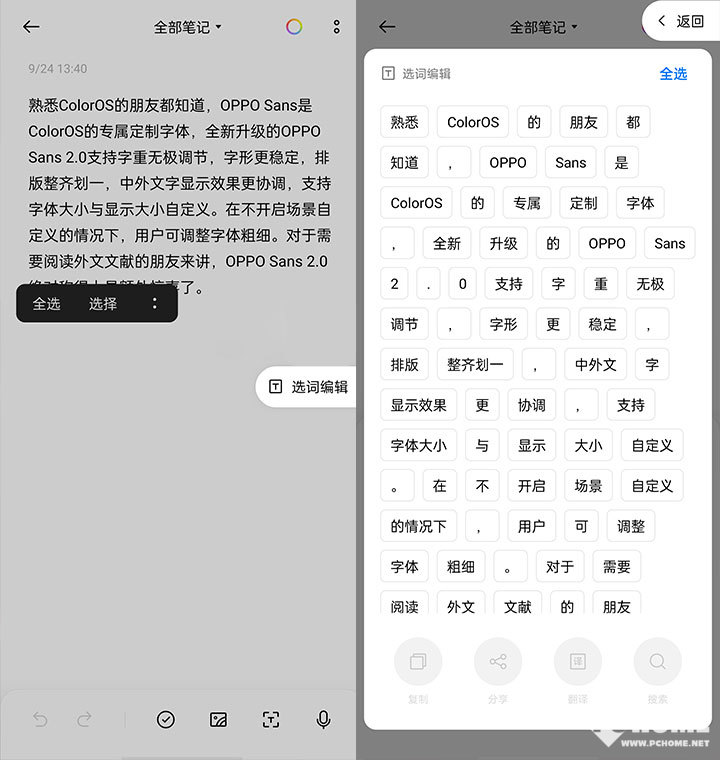Viewport: 720px width, 760px height.
Task: Open the color ring icon
Action: (x=294, y=27)
